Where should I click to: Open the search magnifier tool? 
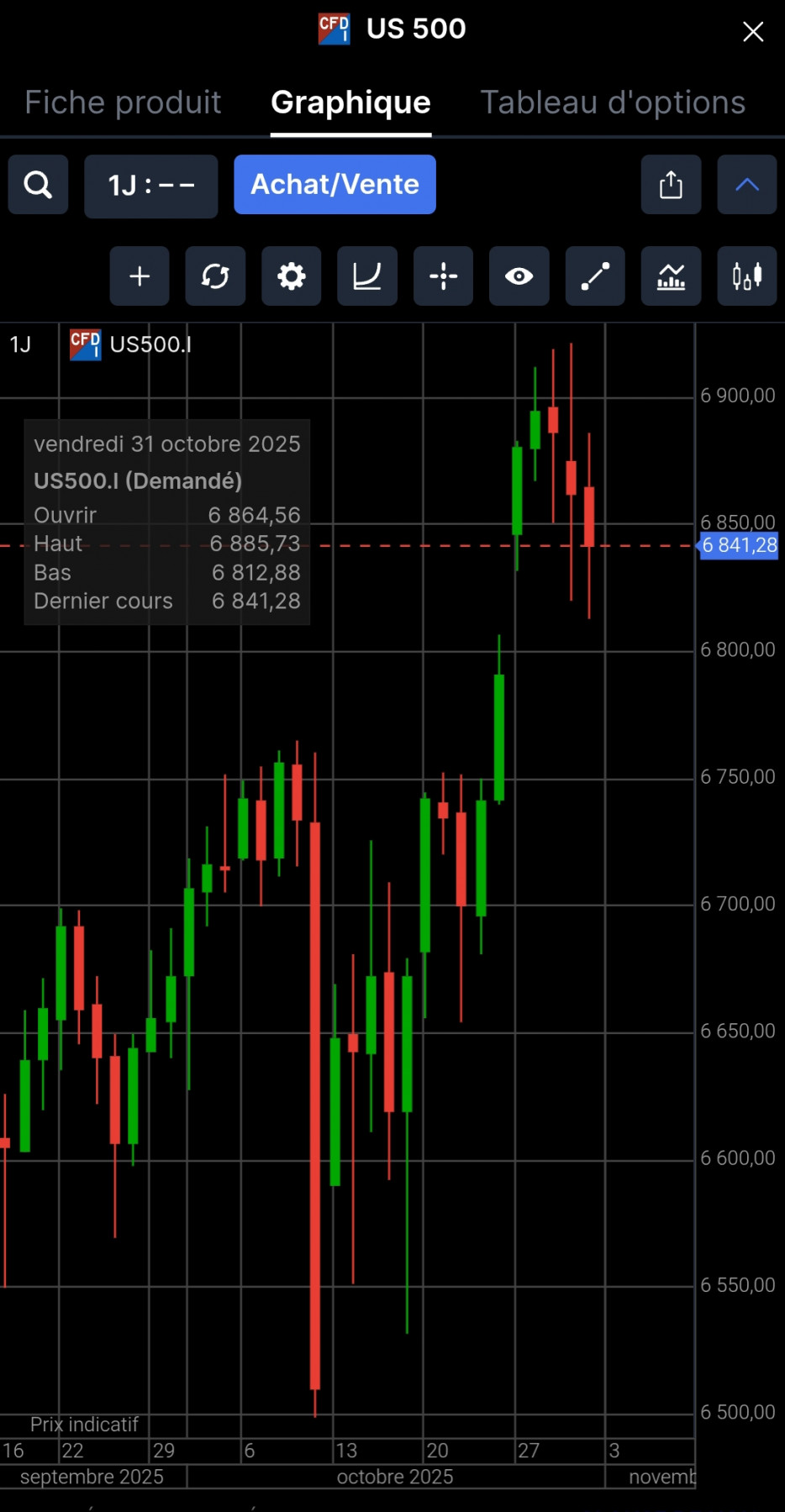(x=38, y=185)
